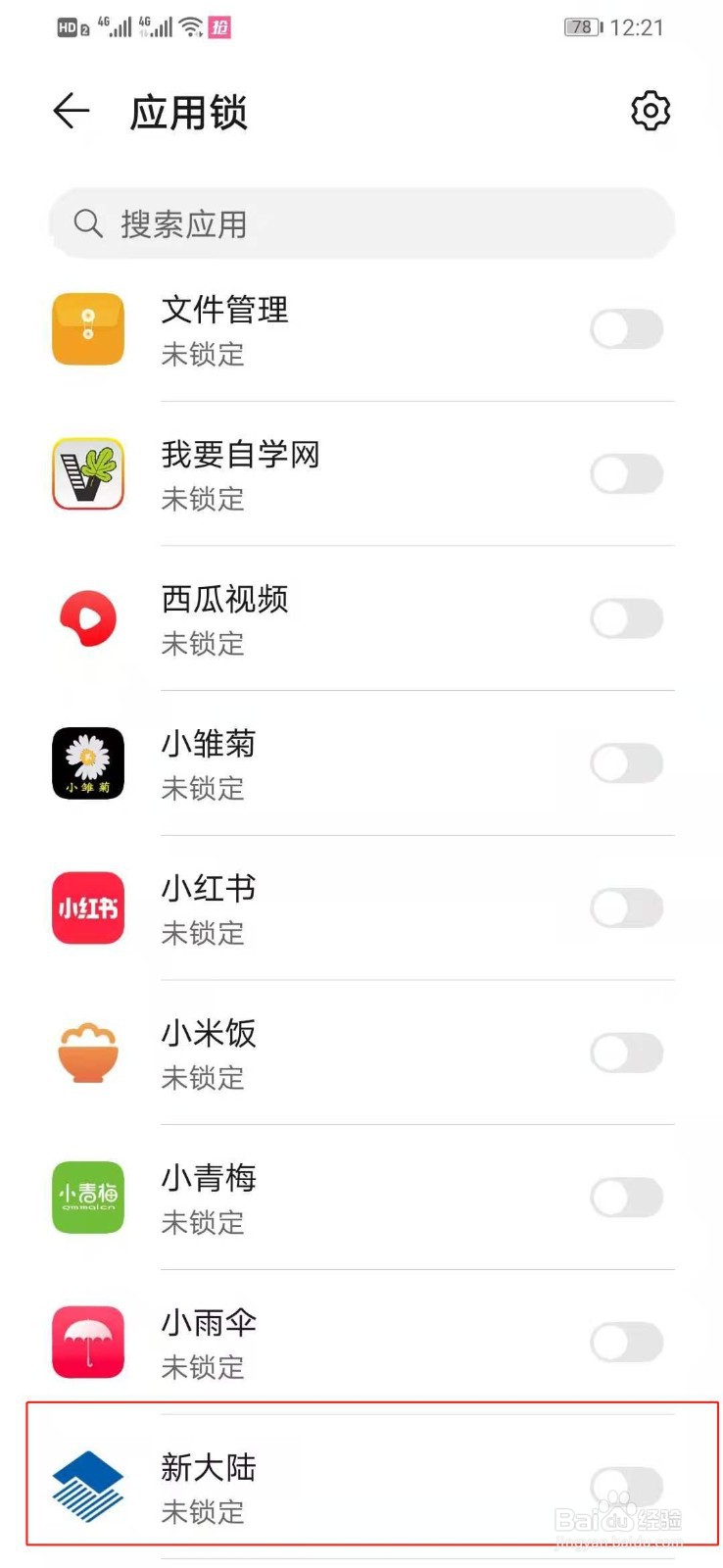This screenshot has height=1568, width=723.
Task: Enable the 小雨伞 lock switch
Action: [627, 1343]
